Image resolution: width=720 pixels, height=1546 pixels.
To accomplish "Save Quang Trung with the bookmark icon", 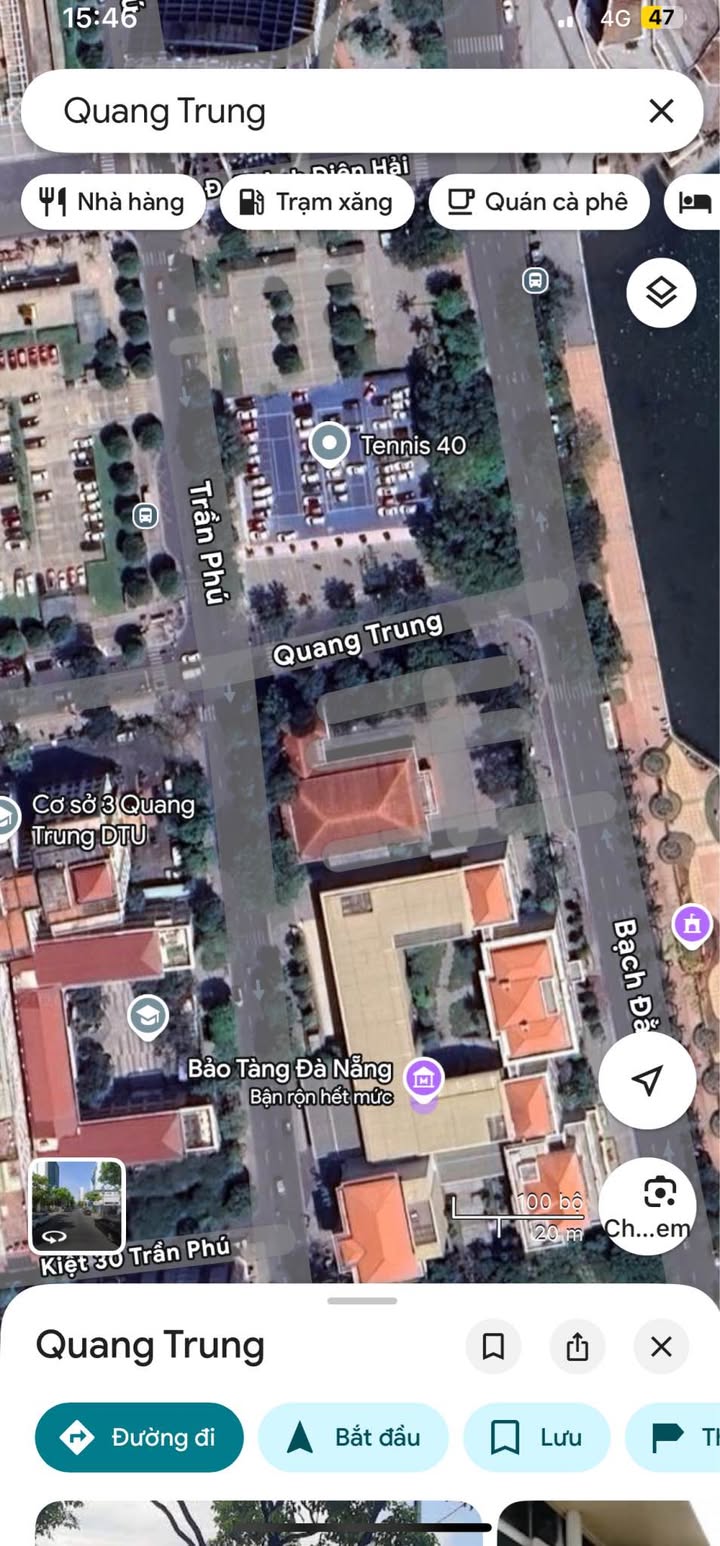I will tap(493, 1347).
